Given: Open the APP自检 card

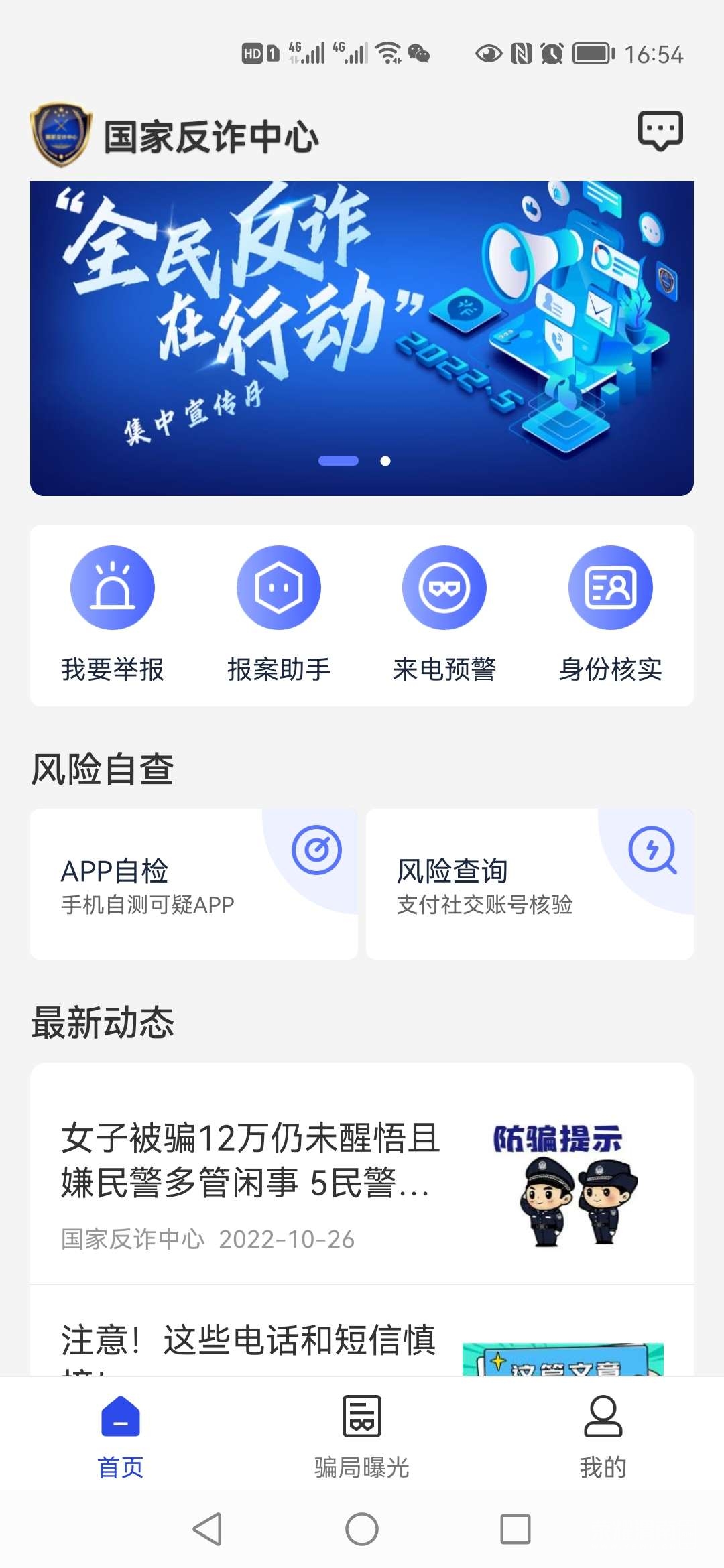Looking at the screenshot, I should [x=194, y=884].
